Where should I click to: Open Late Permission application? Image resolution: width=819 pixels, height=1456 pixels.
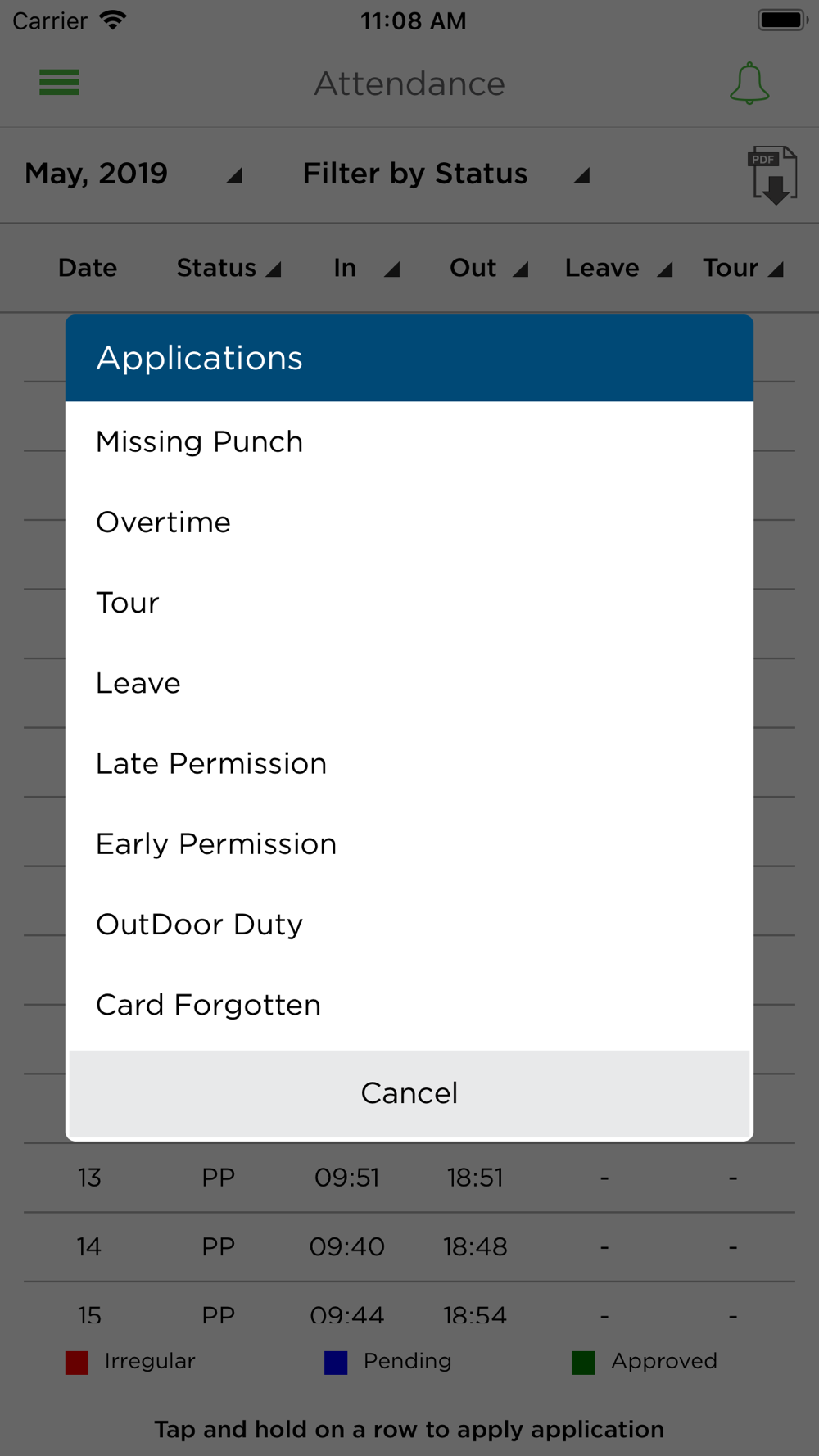pos(409,763)
